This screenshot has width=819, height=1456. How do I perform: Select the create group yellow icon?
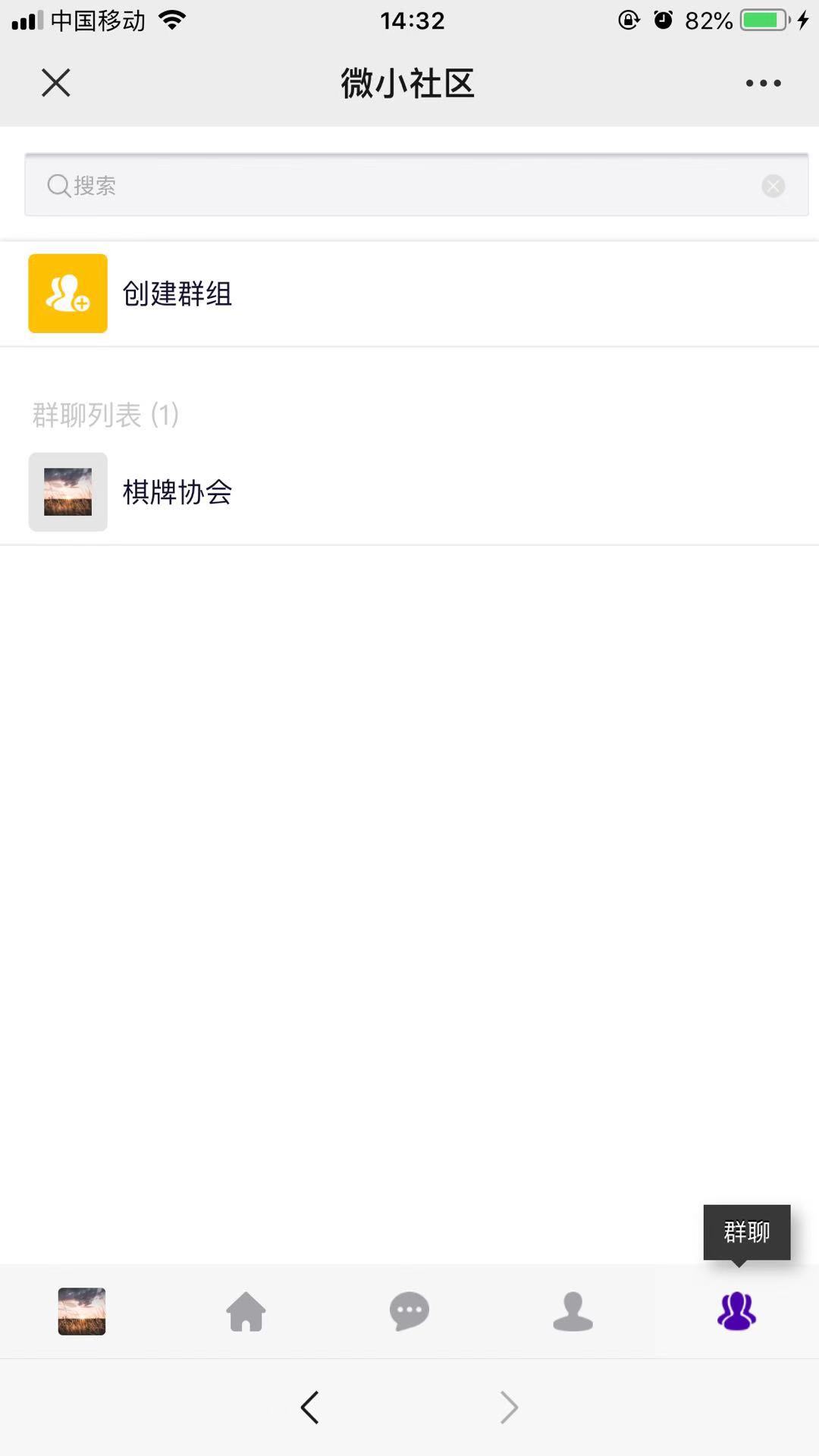[x=67, y=293]
